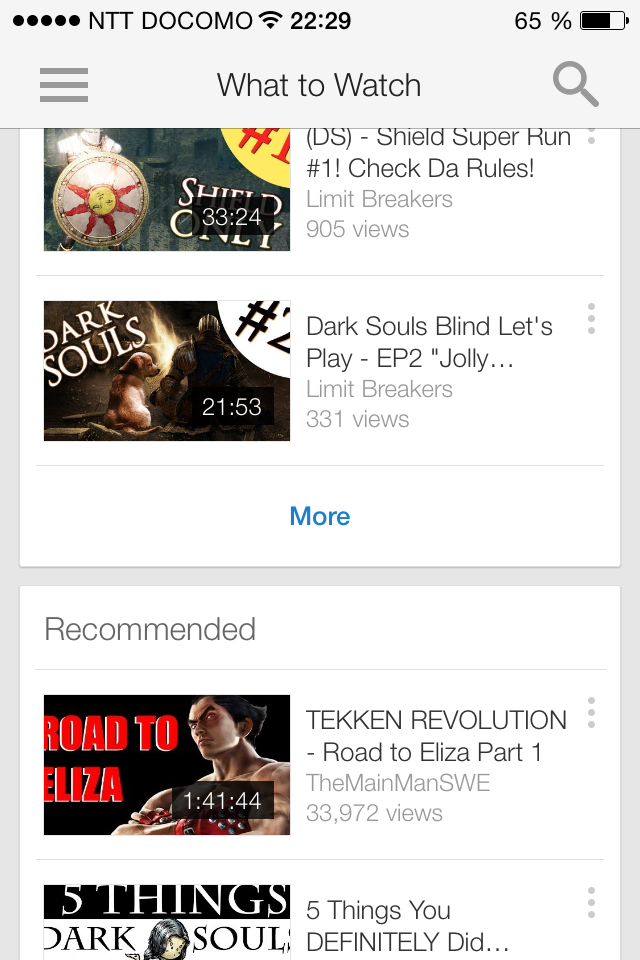Screen dimensions: 640x960
Task: Open the 5 Things You DEFINITELY Did video
Action: [x=167, y=922]
